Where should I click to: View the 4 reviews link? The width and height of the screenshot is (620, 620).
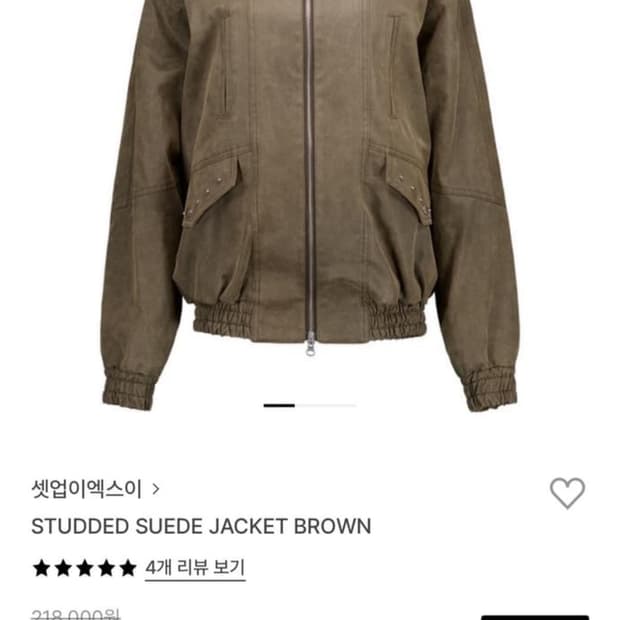pyautogui.click(x=195, y=568)
